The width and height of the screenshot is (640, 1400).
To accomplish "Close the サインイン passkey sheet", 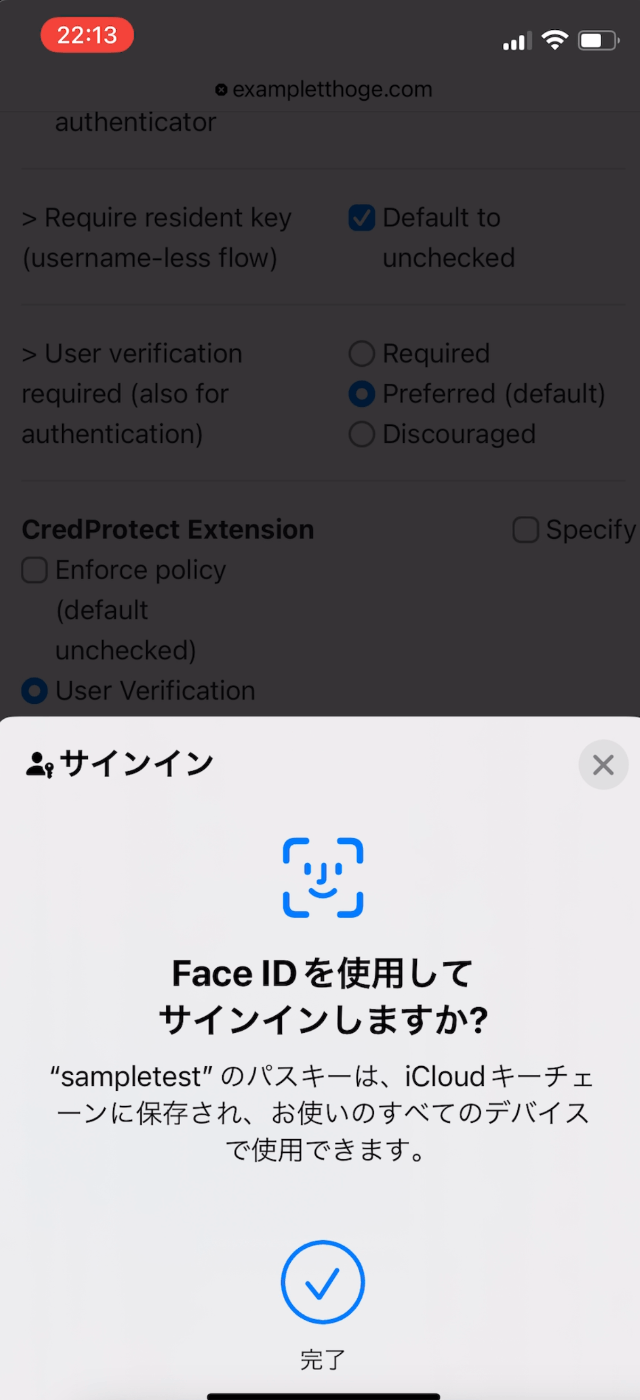I will pyautogui.click(x=603, y=766).
